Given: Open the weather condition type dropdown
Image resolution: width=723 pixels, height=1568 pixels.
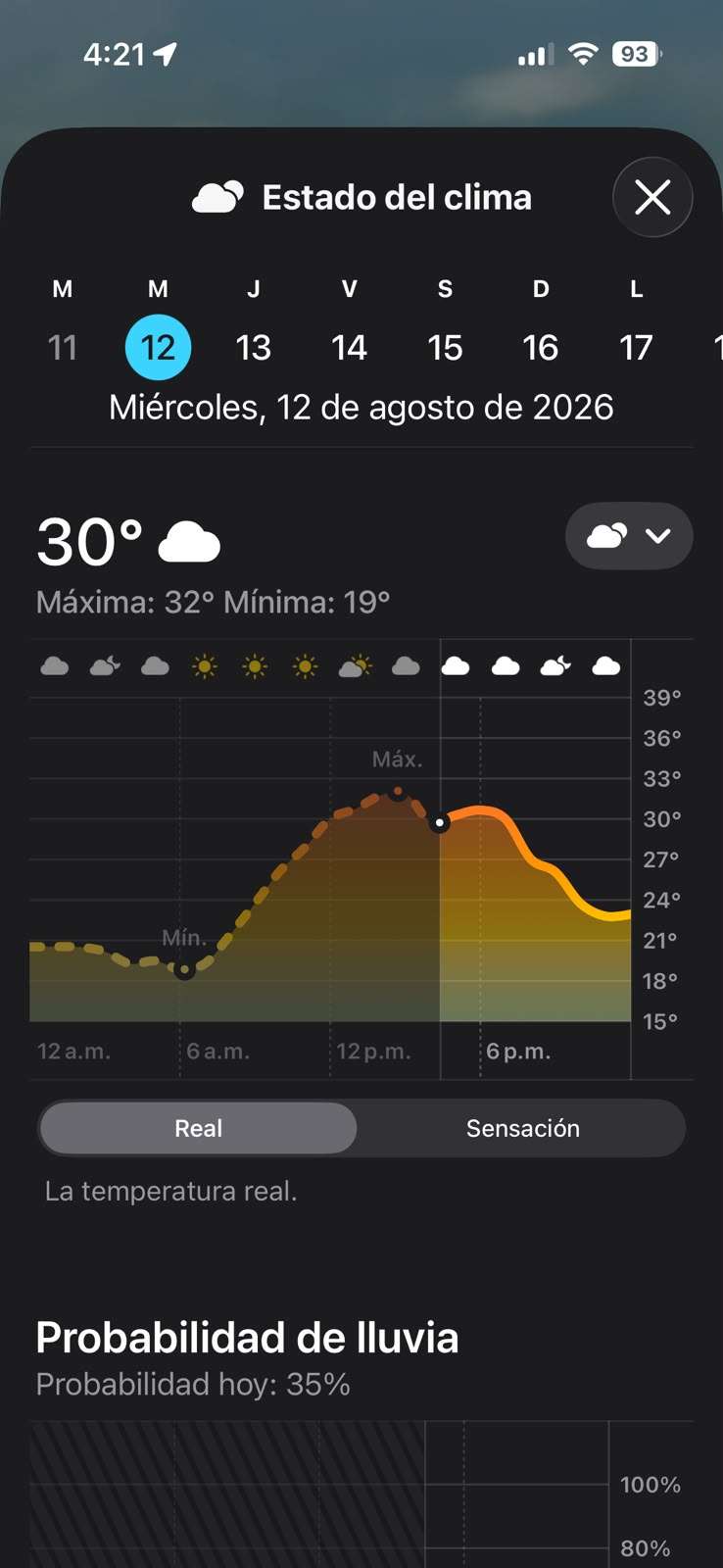Looking at the screenshot, I should pos(629,536).
